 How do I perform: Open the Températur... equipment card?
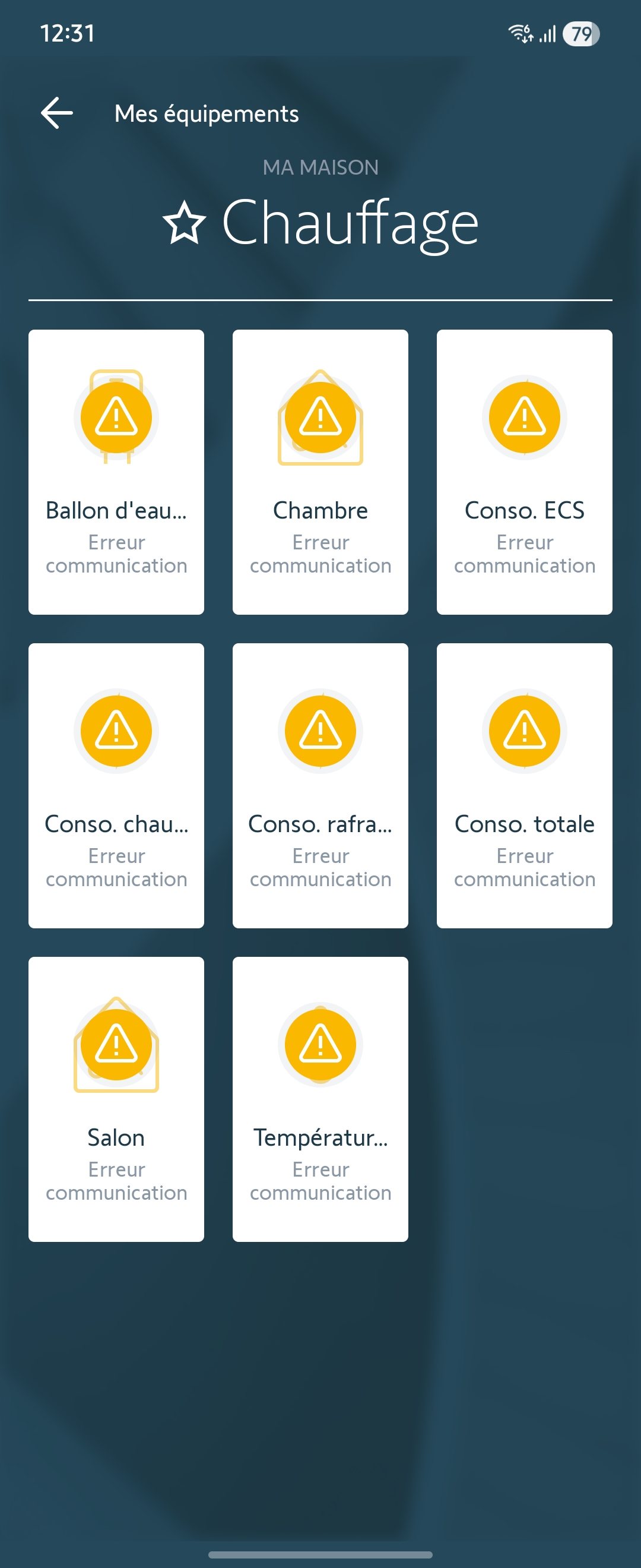click(320, 1099)
